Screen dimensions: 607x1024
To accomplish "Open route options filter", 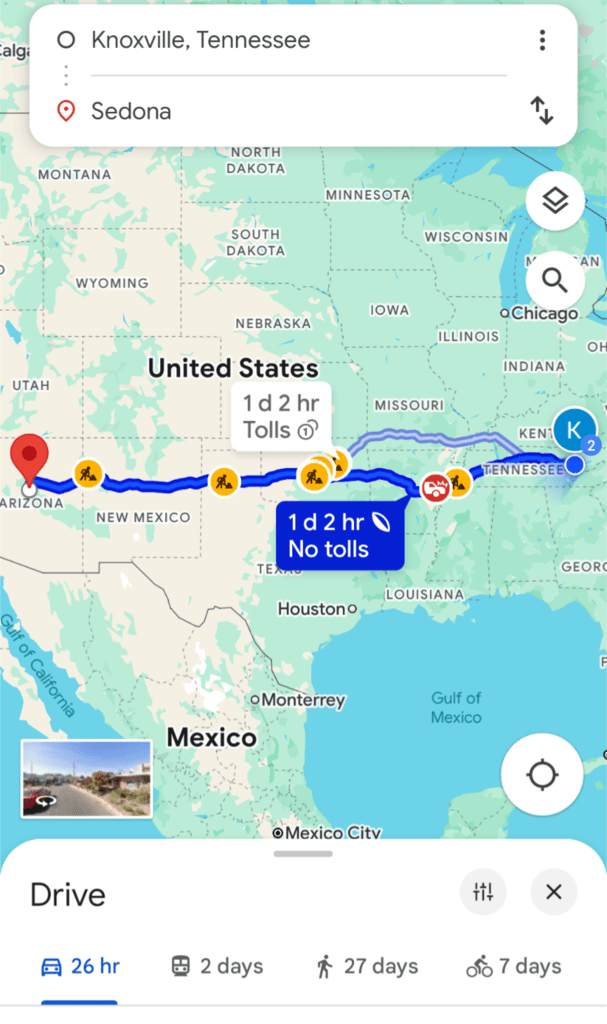I will (483, 892).
